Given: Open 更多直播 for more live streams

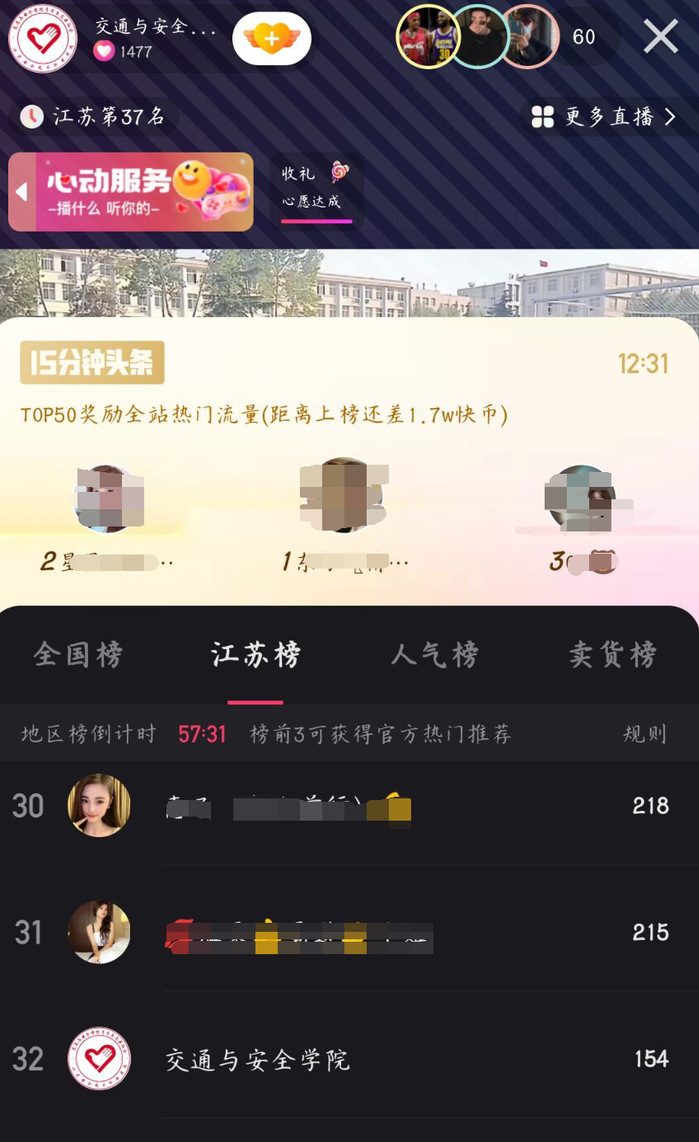Looking at the screenshot, I should [603, 117].
